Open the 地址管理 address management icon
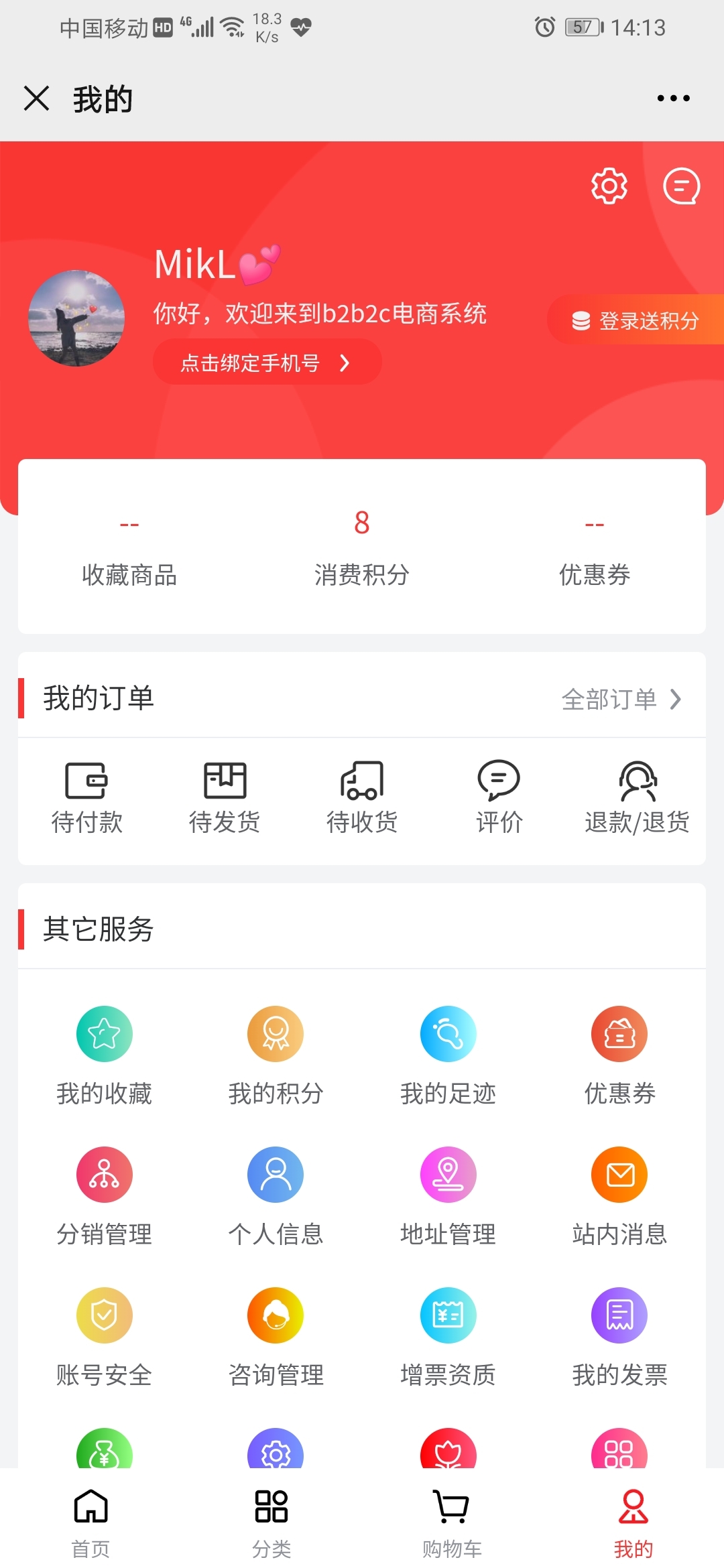 [x=448, y=1175]
